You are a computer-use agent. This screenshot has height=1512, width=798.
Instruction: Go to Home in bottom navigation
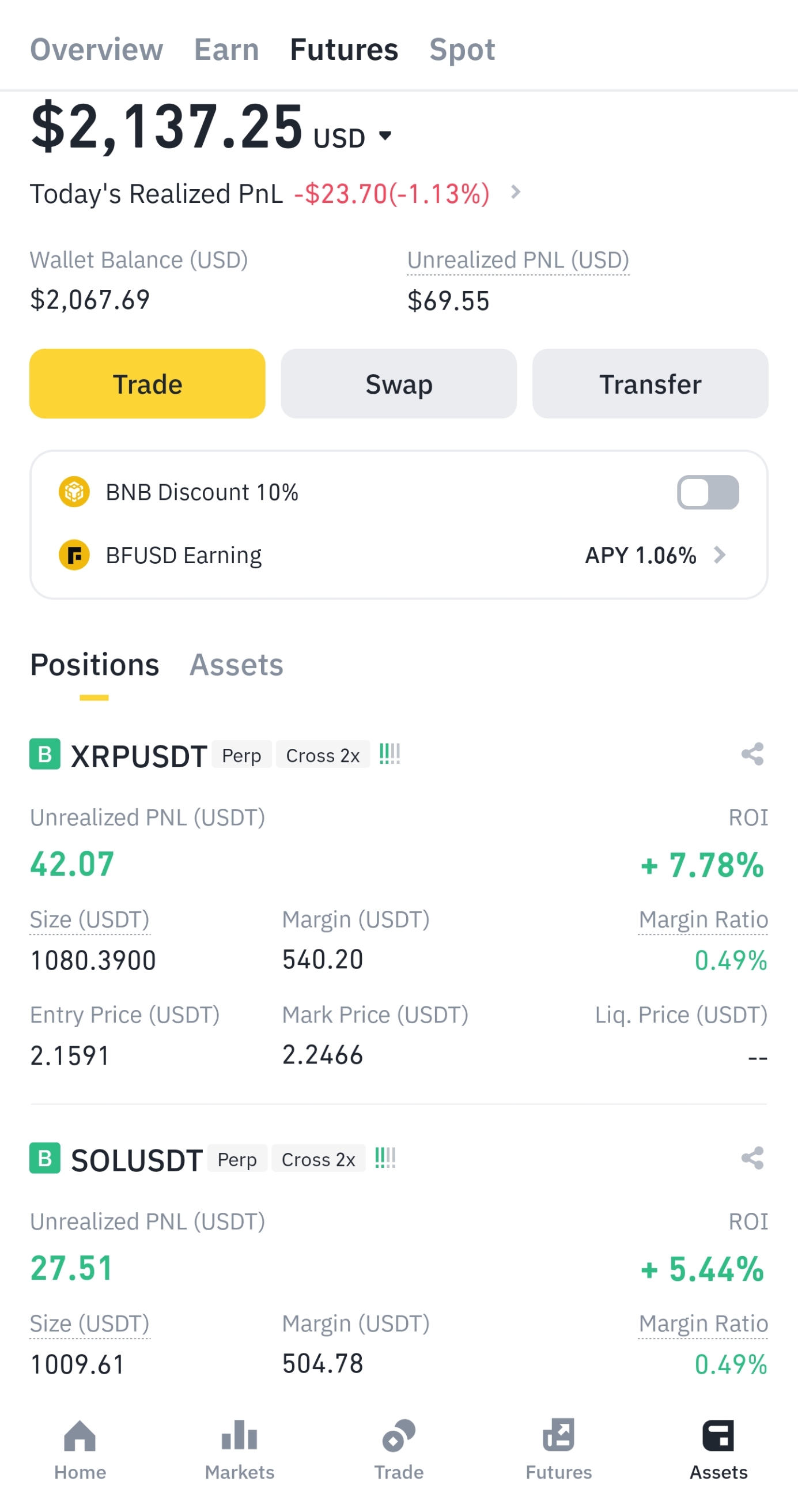pyautogui.click(x=80, y=1450)
